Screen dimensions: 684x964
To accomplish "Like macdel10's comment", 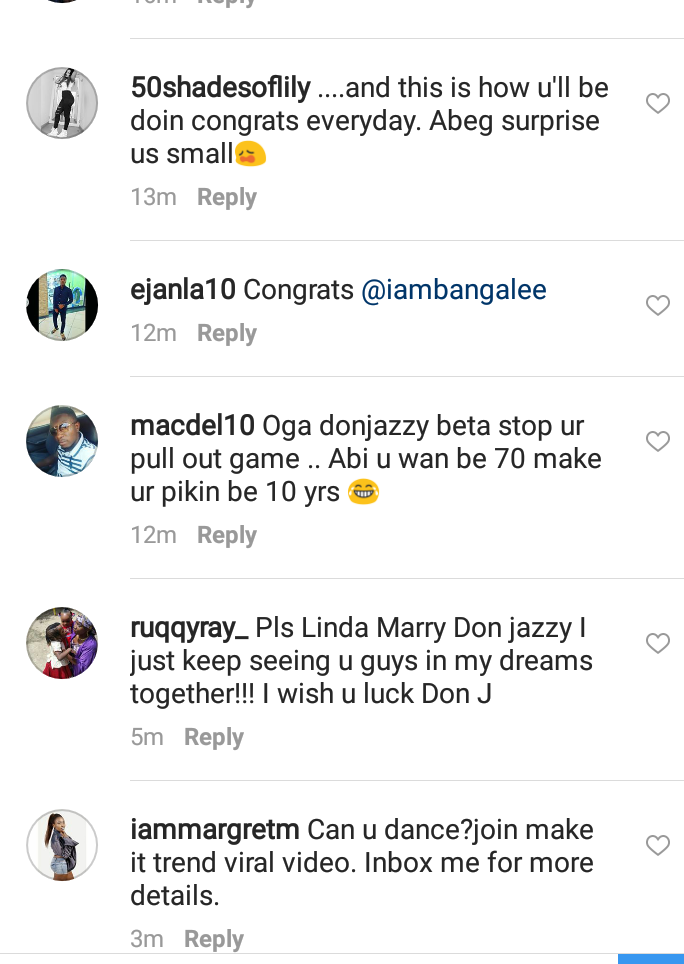I will pos(657,441).
